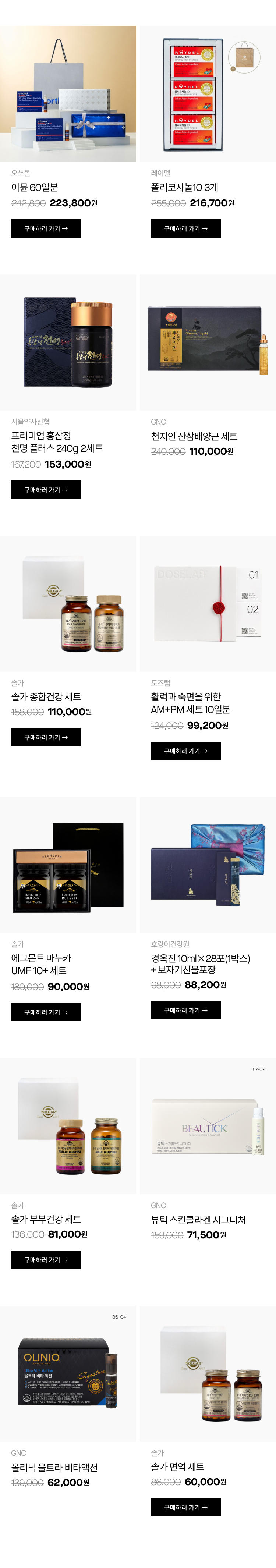Image resolution: width=276 pixels, height=1568 pixels.
Task: View the 뷰틱 스킨콜라겐 시그니처 product image
Action: pos(207,1125)
